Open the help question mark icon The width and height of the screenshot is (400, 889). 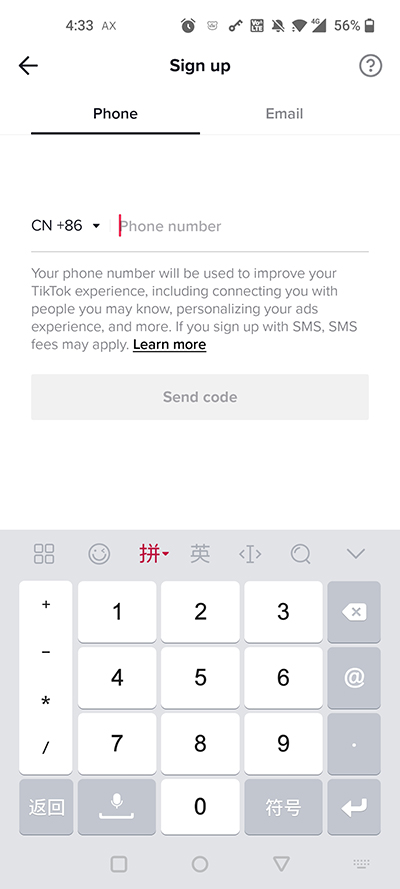click(371, 66)
